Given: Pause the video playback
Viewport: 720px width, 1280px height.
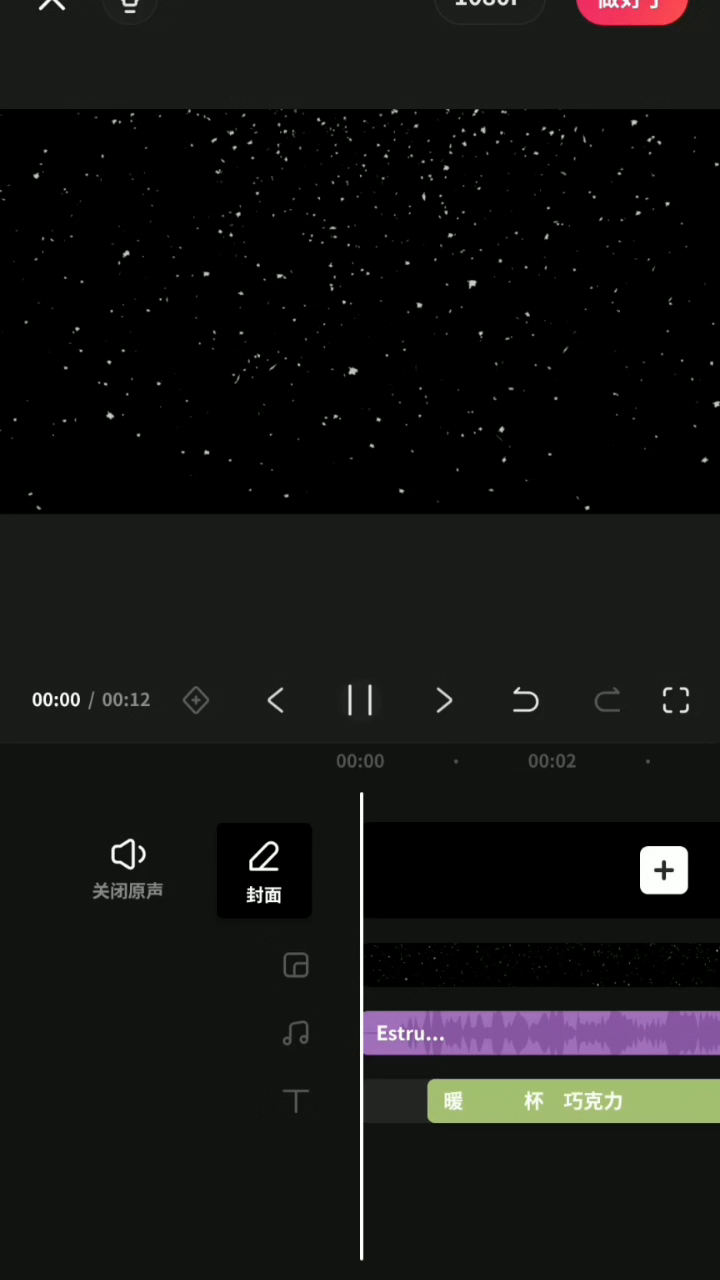Looking at the screenshot, I should pyautogui.click(x=360, y=700).
